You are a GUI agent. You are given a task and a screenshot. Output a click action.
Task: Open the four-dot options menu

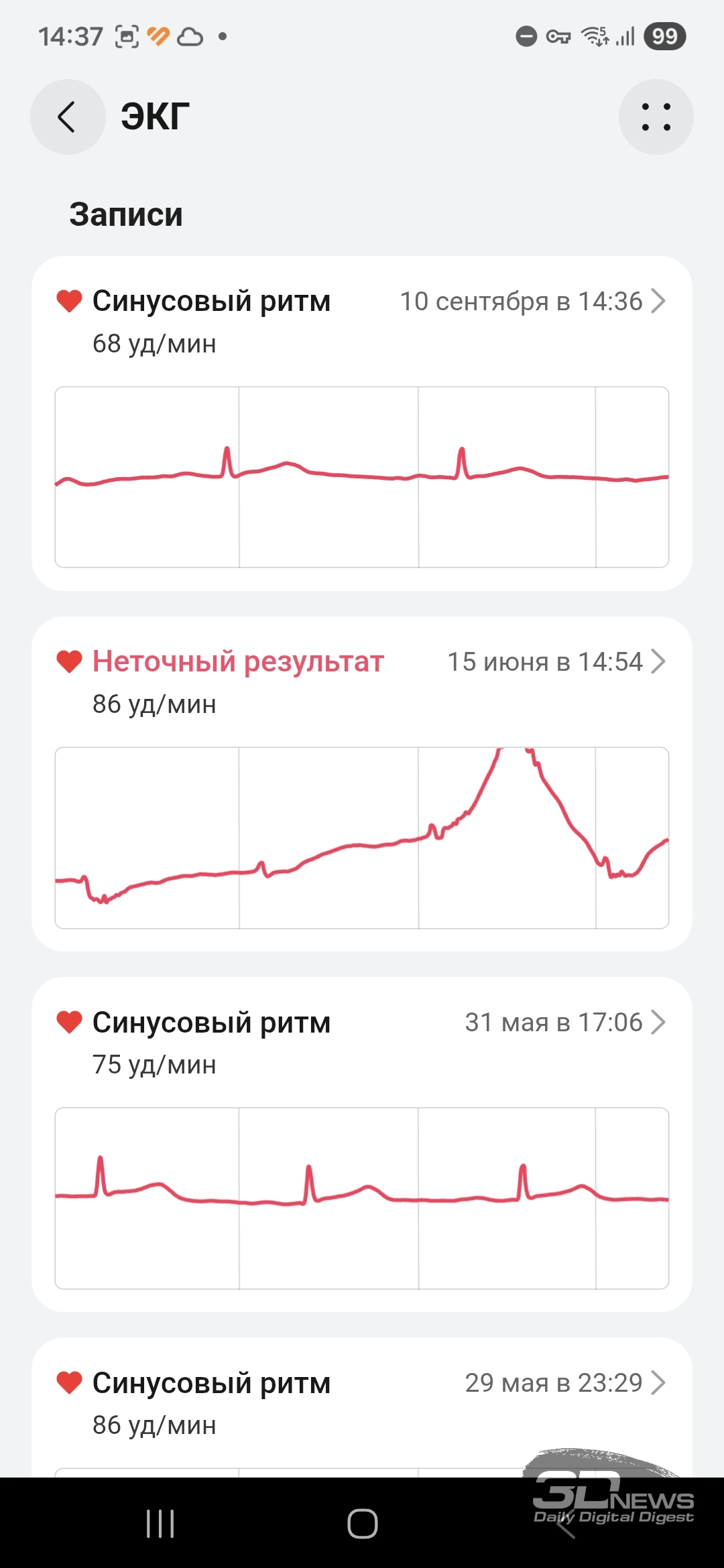(656, 117)
